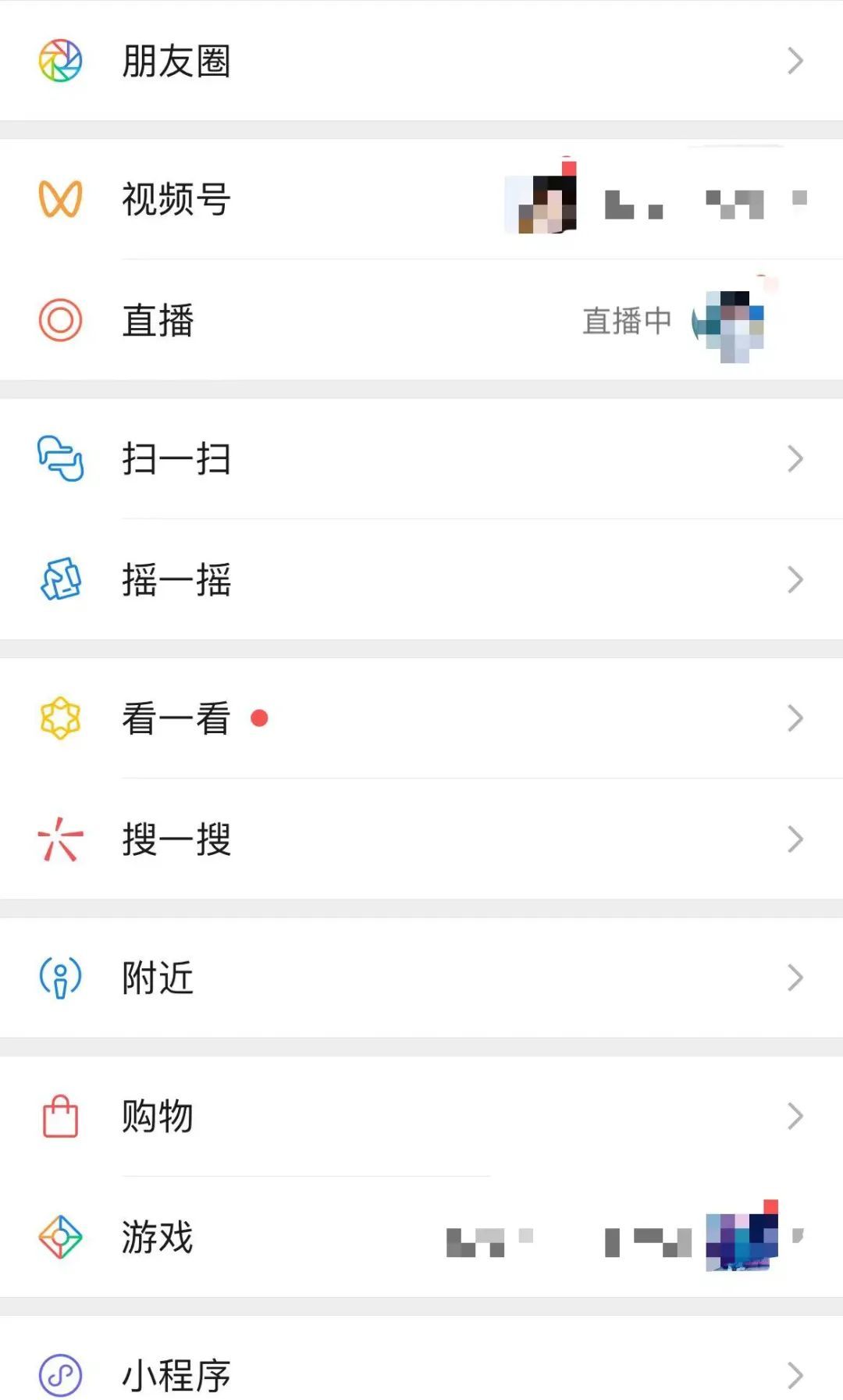
Task: Open 看一看 Top Stories
Action: tap(176, 718)
